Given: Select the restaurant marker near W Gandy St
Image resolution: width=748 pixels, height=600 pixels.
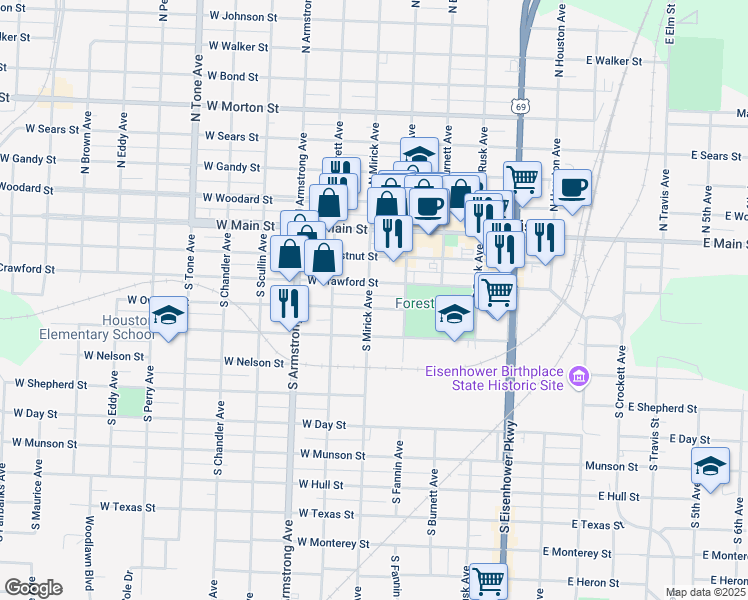Looking at the screenshot, I should [342, 166].
